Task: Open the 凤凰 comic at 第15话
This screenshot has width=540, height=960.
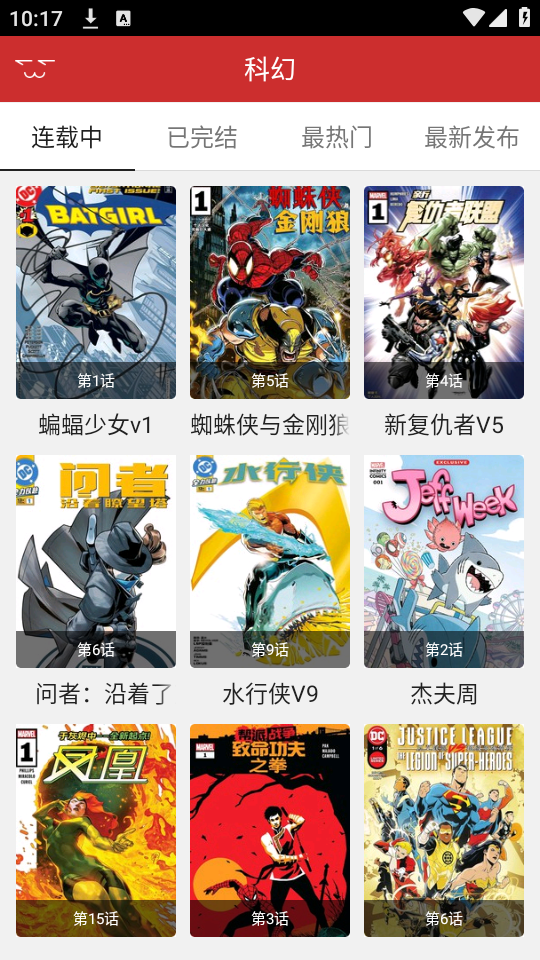Action: click(96, 830)
